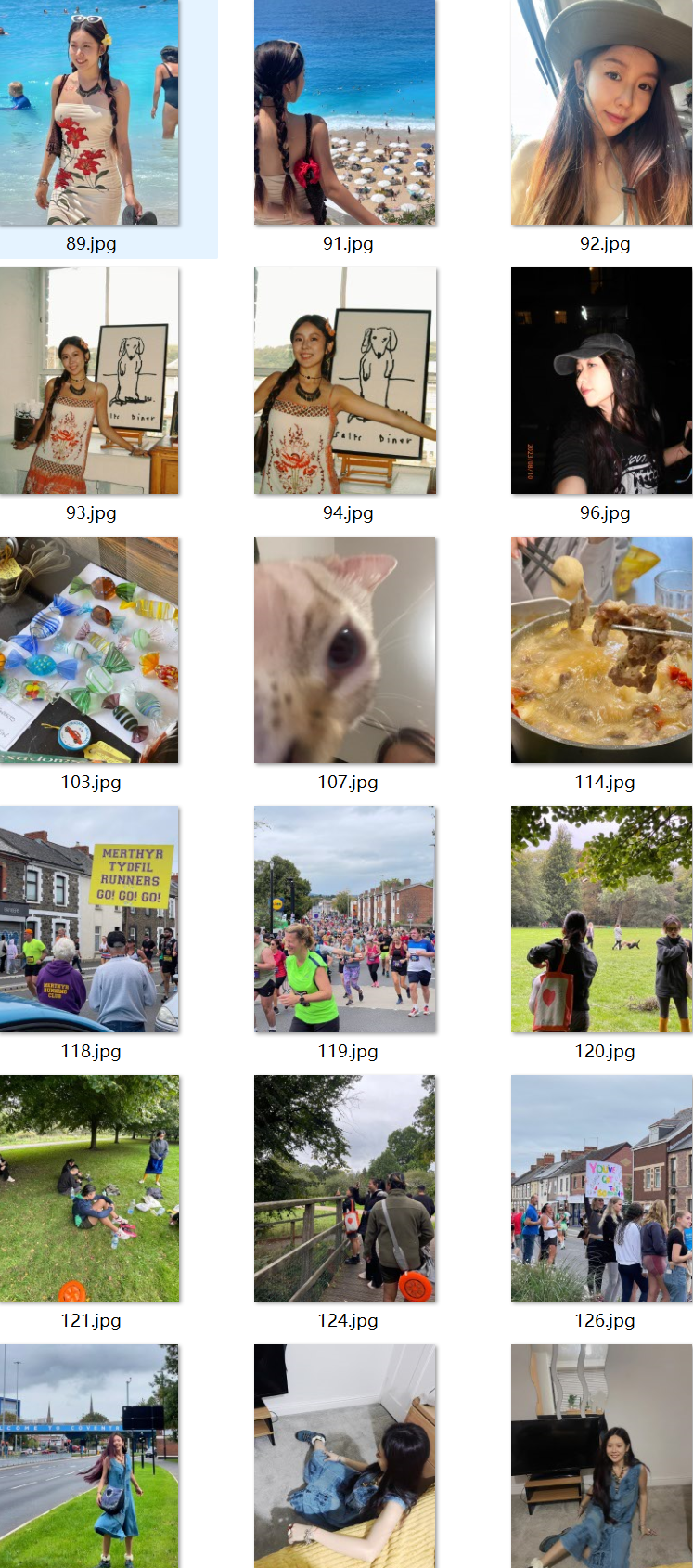Open image 92.jpg

[x=601, y=111]
